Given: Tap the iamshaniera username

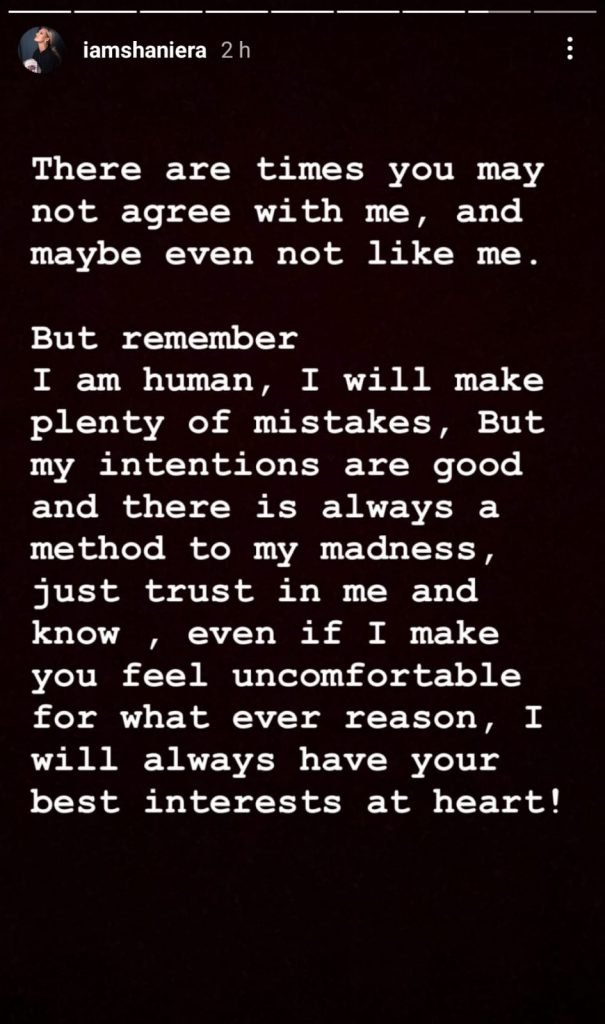Looking at the screenshot, I should click(x=147, y=50).
